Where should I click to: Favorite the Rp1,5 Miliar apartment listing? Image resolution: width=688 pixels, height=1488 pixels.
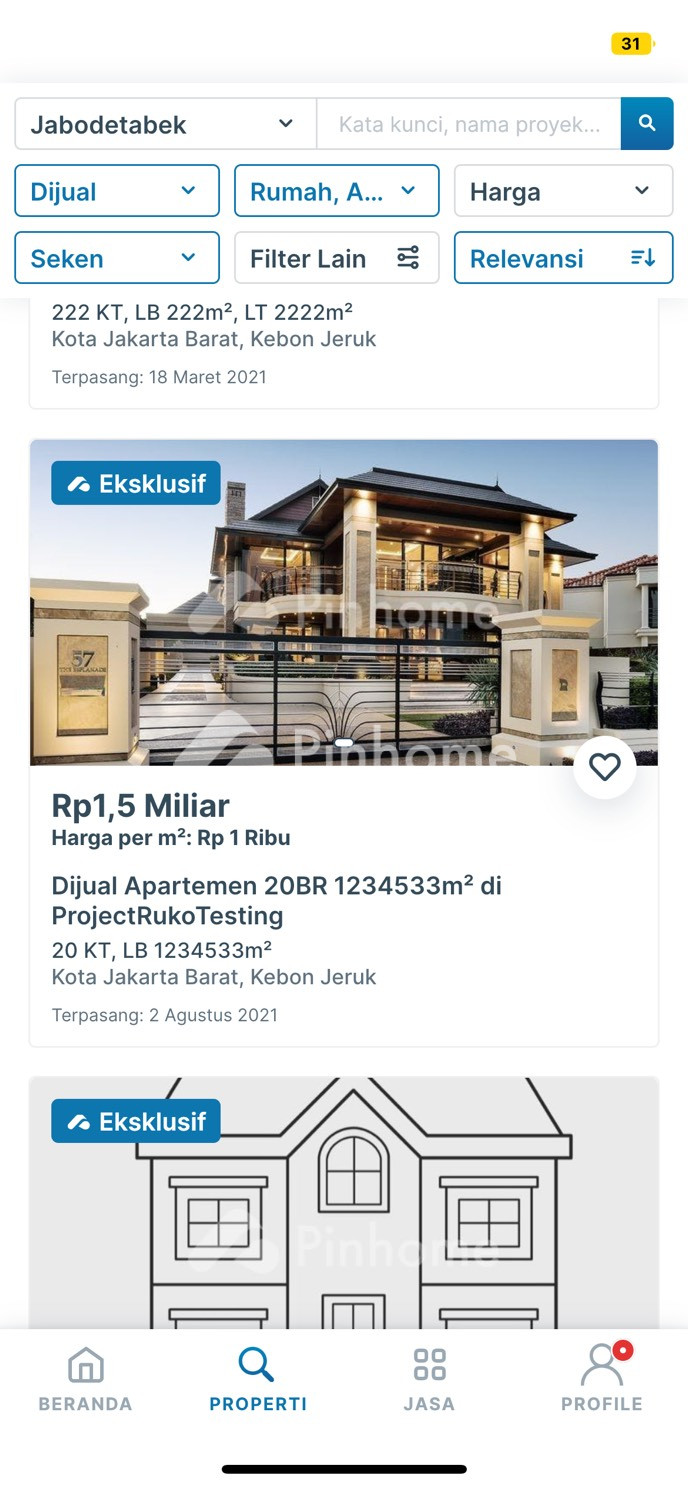pyautogui.click(x=604, y=767)
